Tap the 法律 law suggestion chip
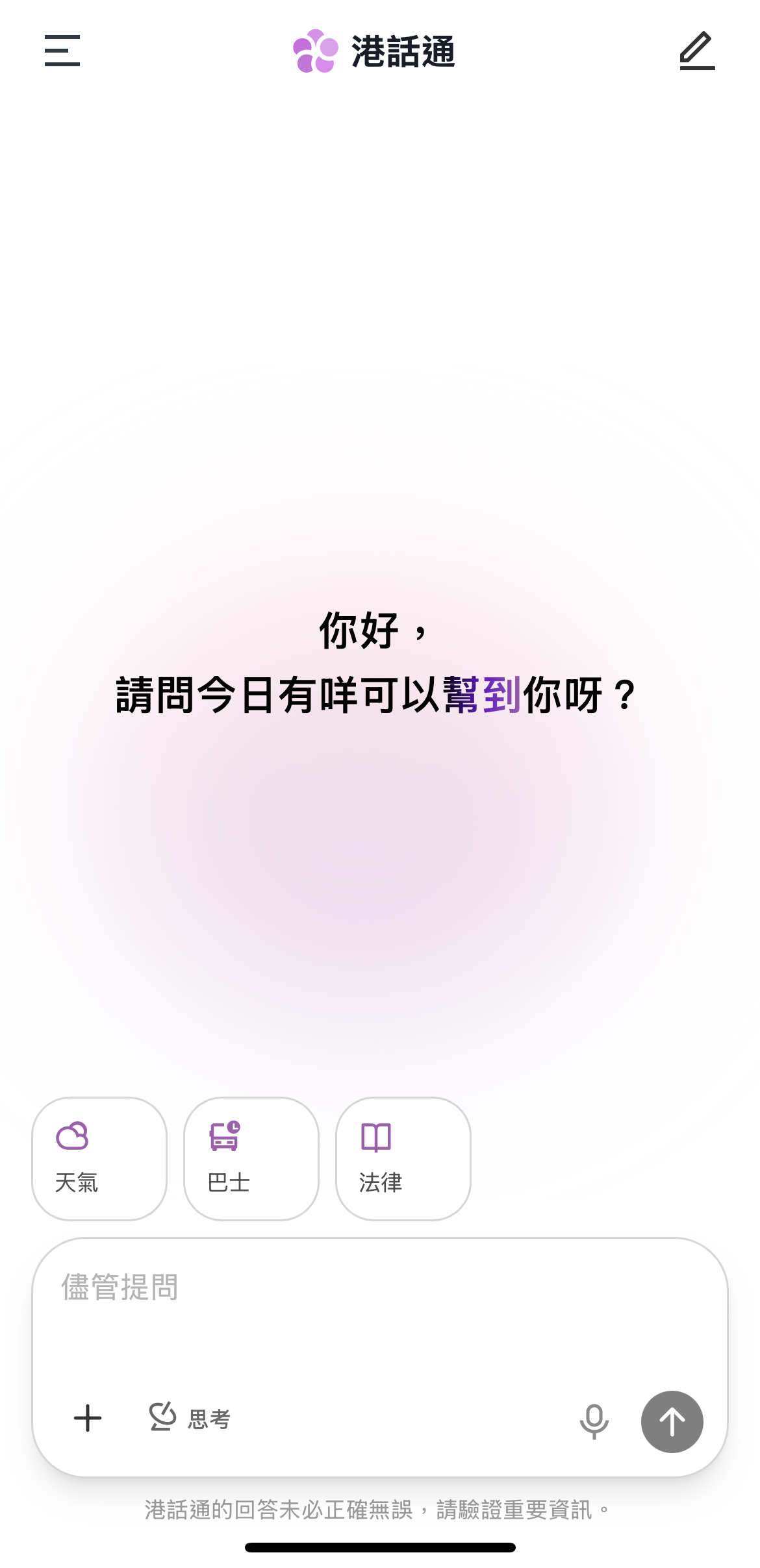Screen dimensions: 760x1568 click(403, 1158)
